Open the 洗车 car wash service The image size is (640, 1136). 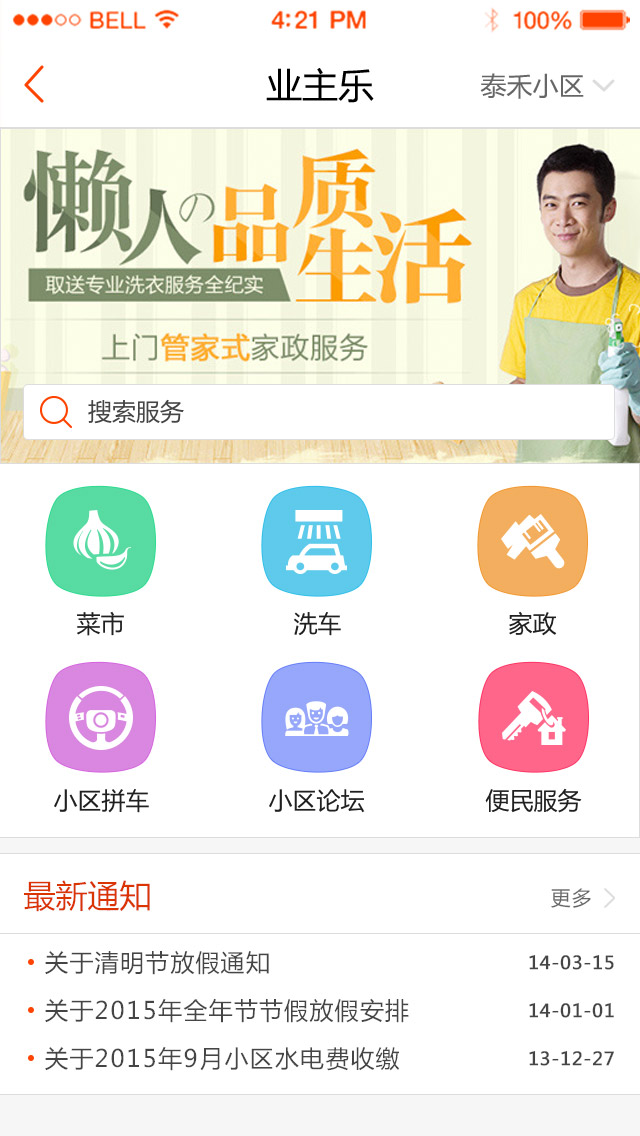point(317,542)
